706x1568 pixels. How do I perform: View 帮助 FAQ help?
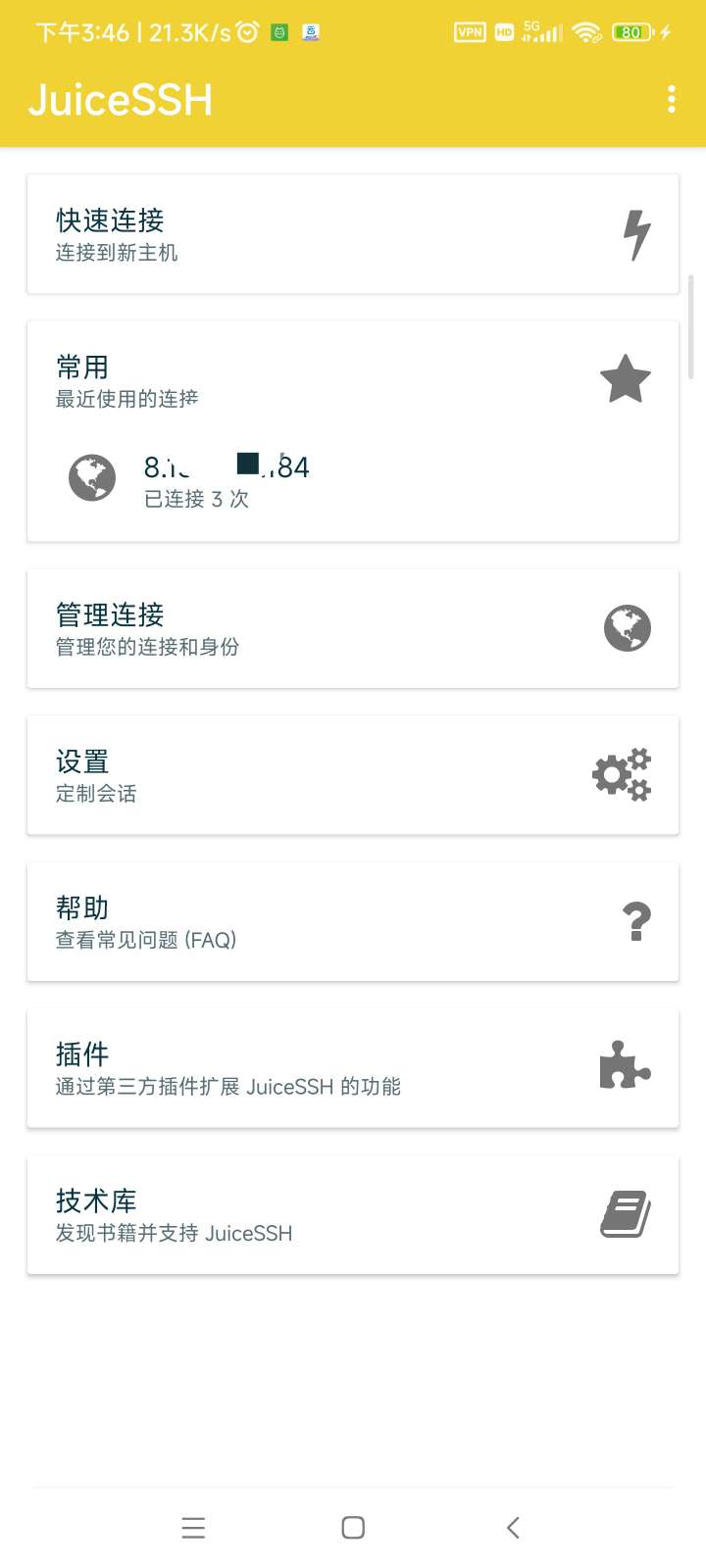(353, 922)
